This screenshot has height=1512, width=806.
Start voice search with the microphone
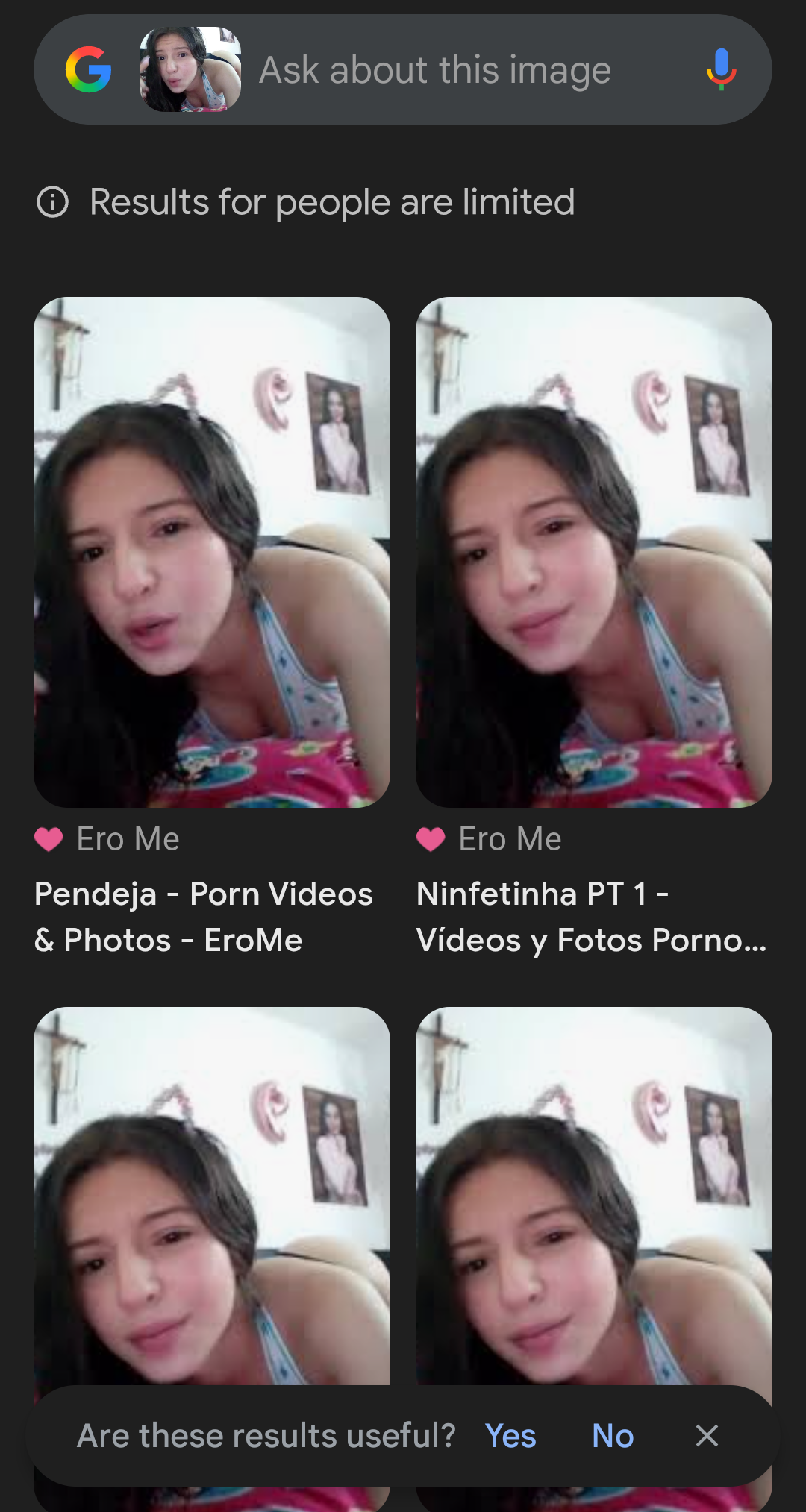pos(721,69)
